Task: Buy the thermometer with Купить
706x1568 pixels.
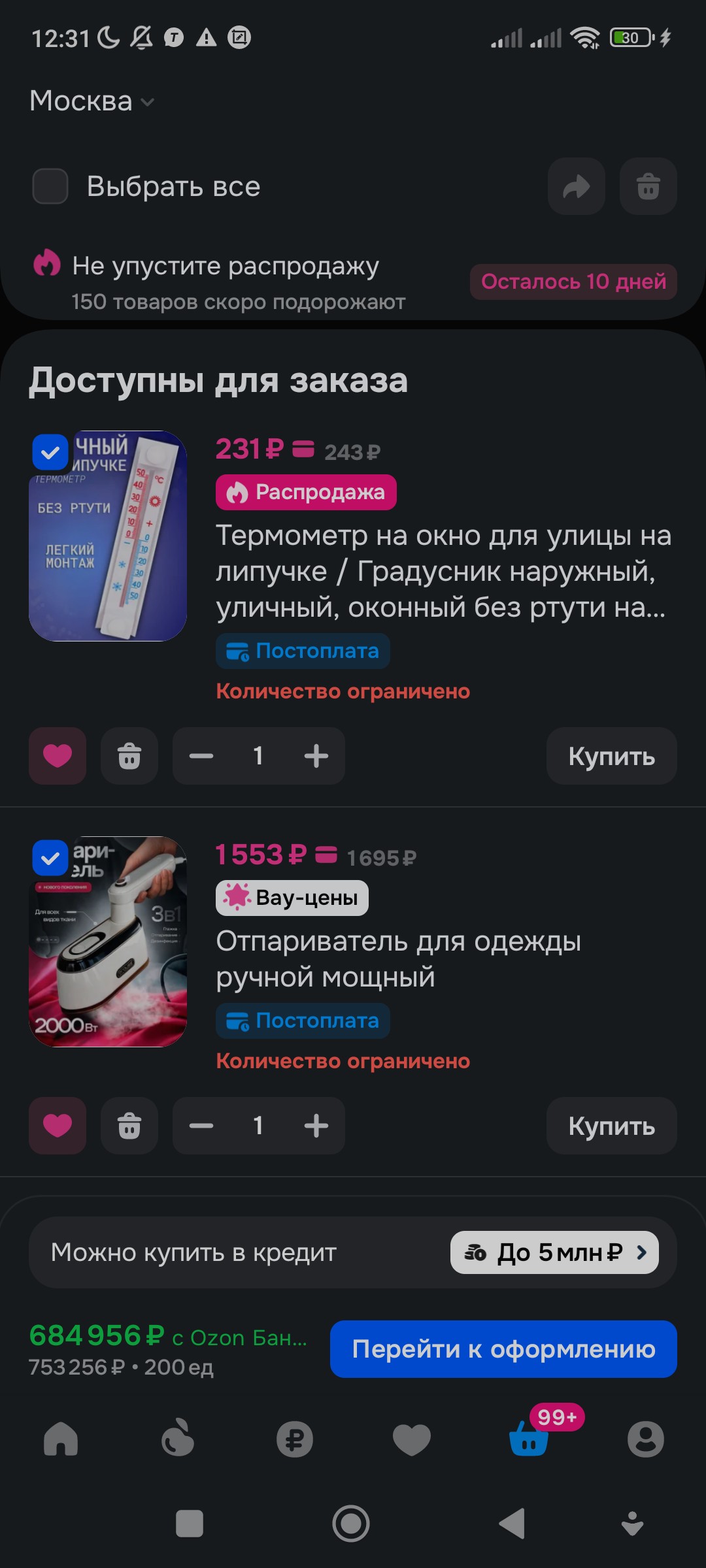Action: pos(611,756)
